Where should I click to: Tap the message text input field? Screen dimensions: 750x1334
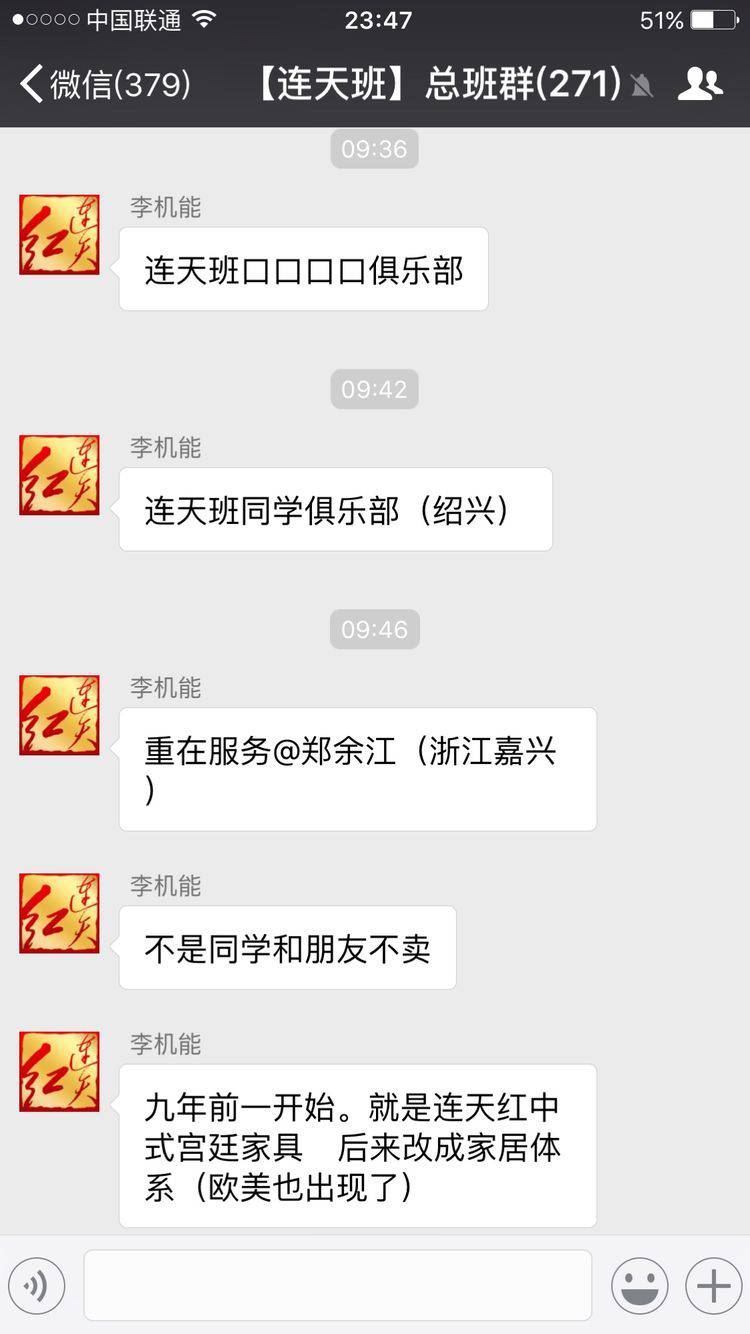click(x=337, y=1285)
